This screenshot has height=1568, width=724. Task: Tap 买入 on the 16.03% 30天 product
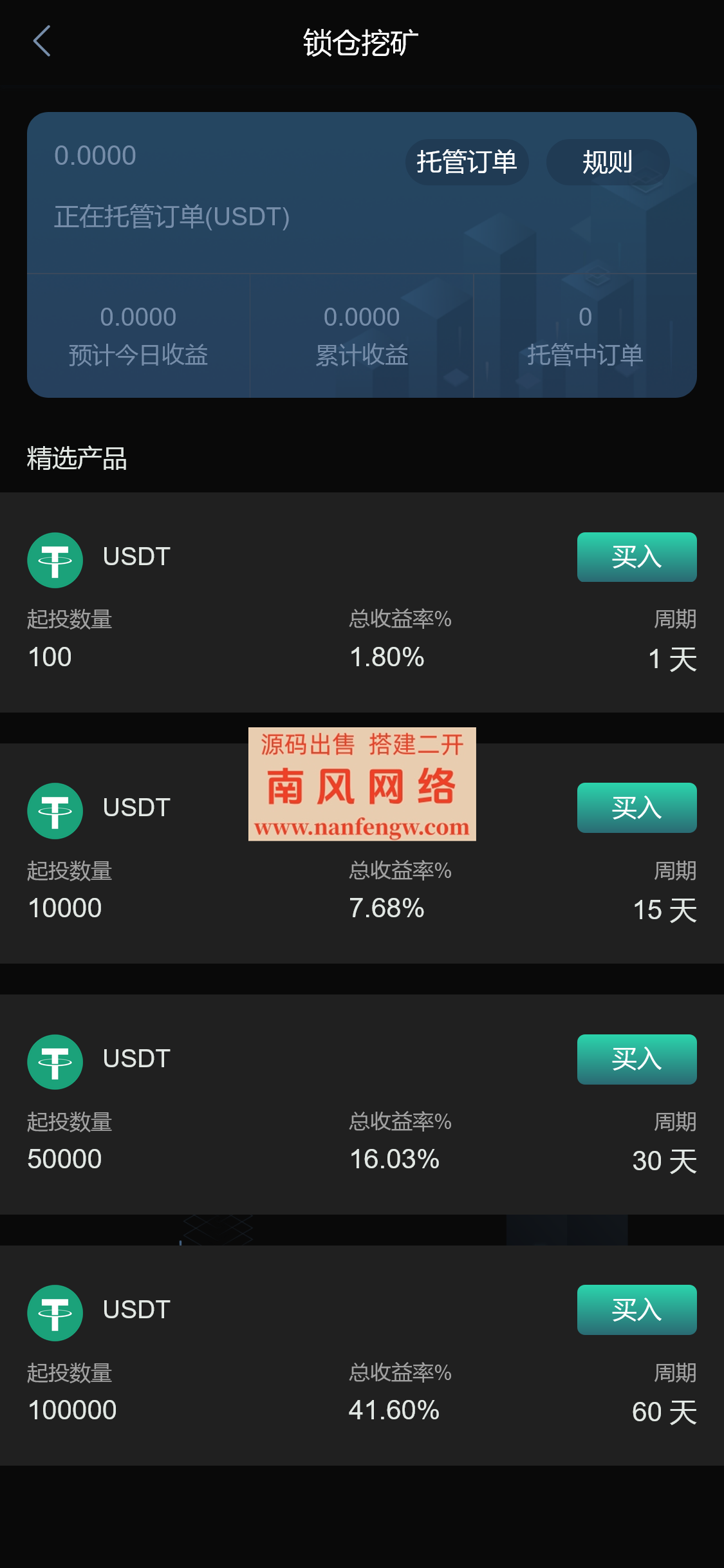(x=636, y=1060)
